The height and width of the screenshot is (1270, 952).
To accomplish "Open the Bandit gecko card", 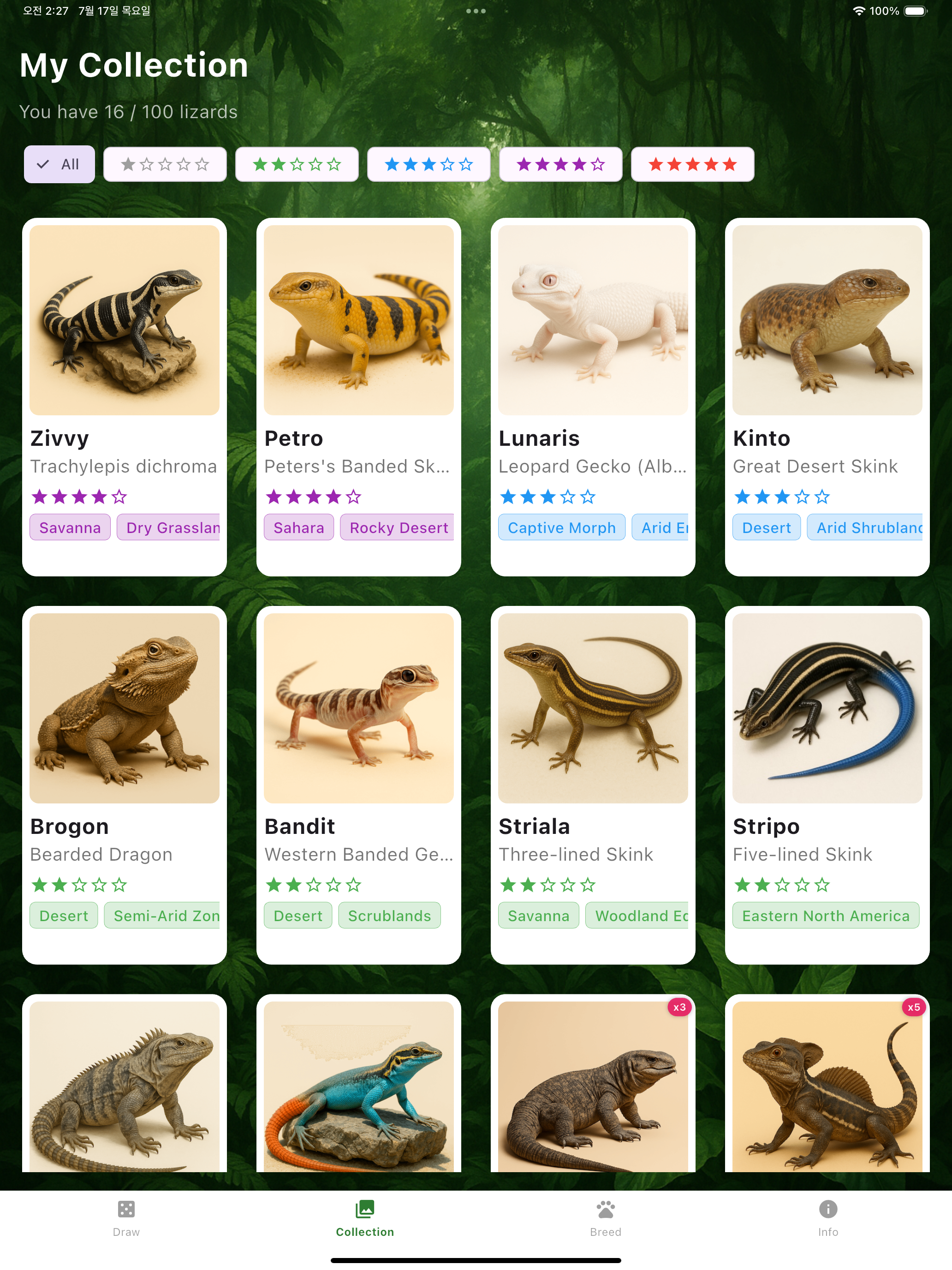I will click(x=359, y=784).
